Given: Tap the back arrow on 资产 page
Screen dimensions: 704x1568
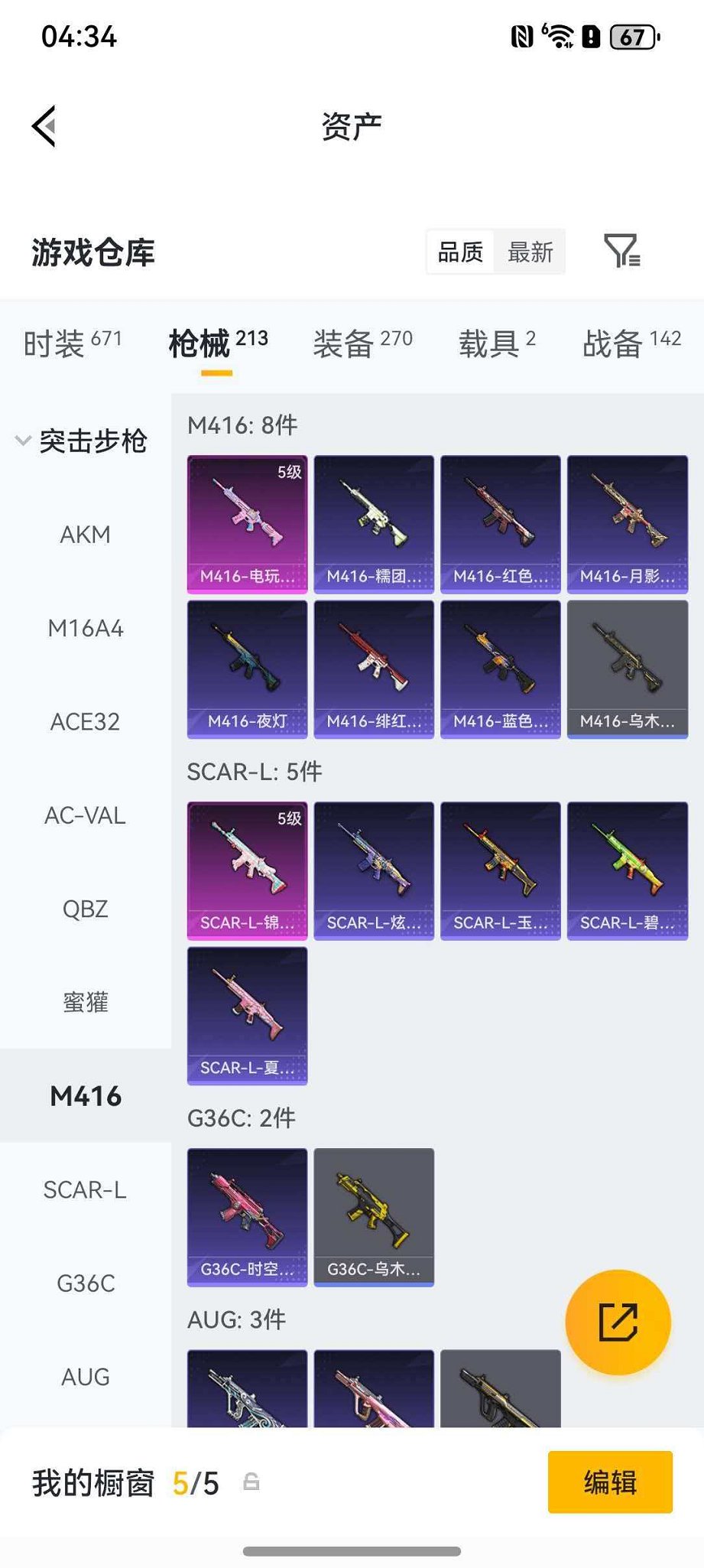Looking at the screenshot, I should tap(44, 126).
